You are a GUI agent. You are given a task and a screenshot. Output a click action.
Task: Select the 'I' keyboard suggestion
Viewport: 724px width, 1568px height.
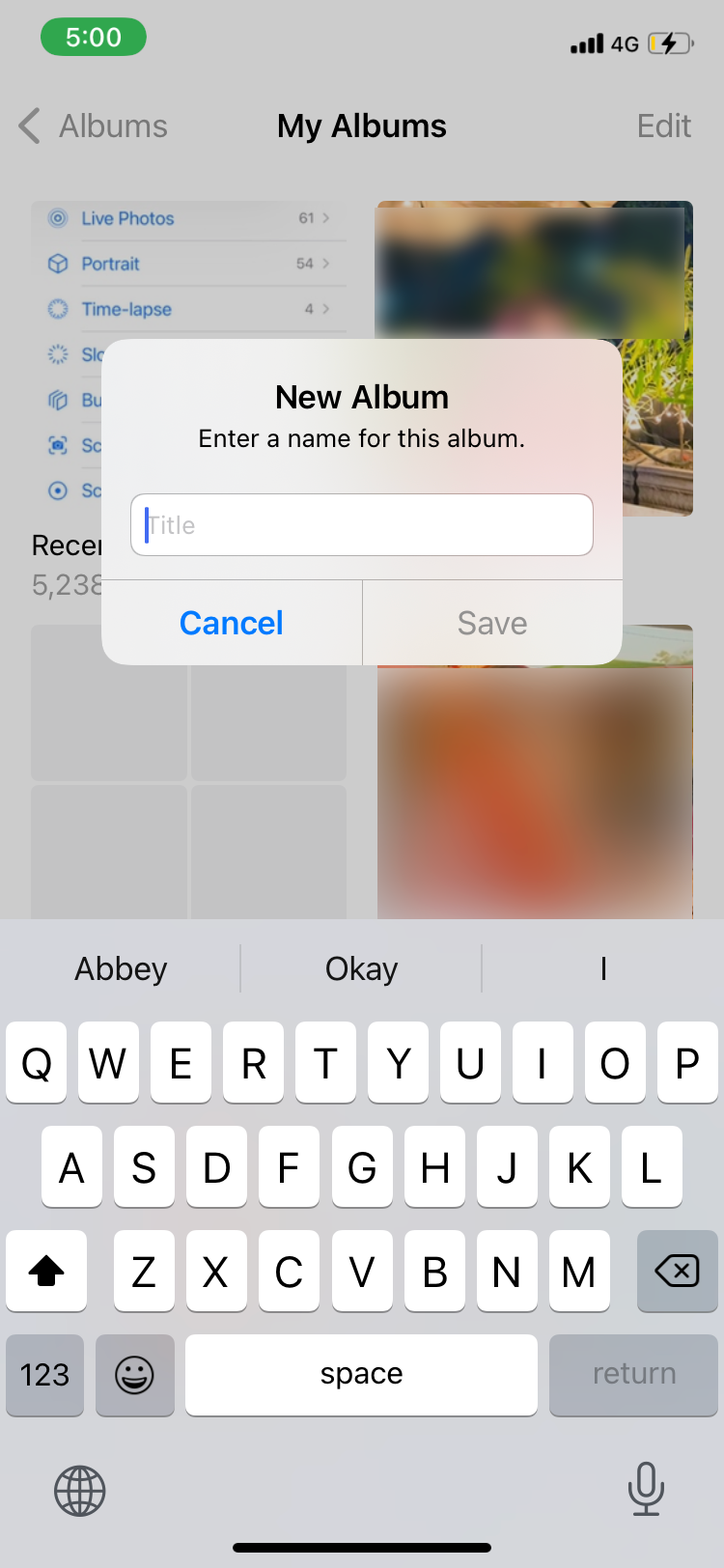603,968
